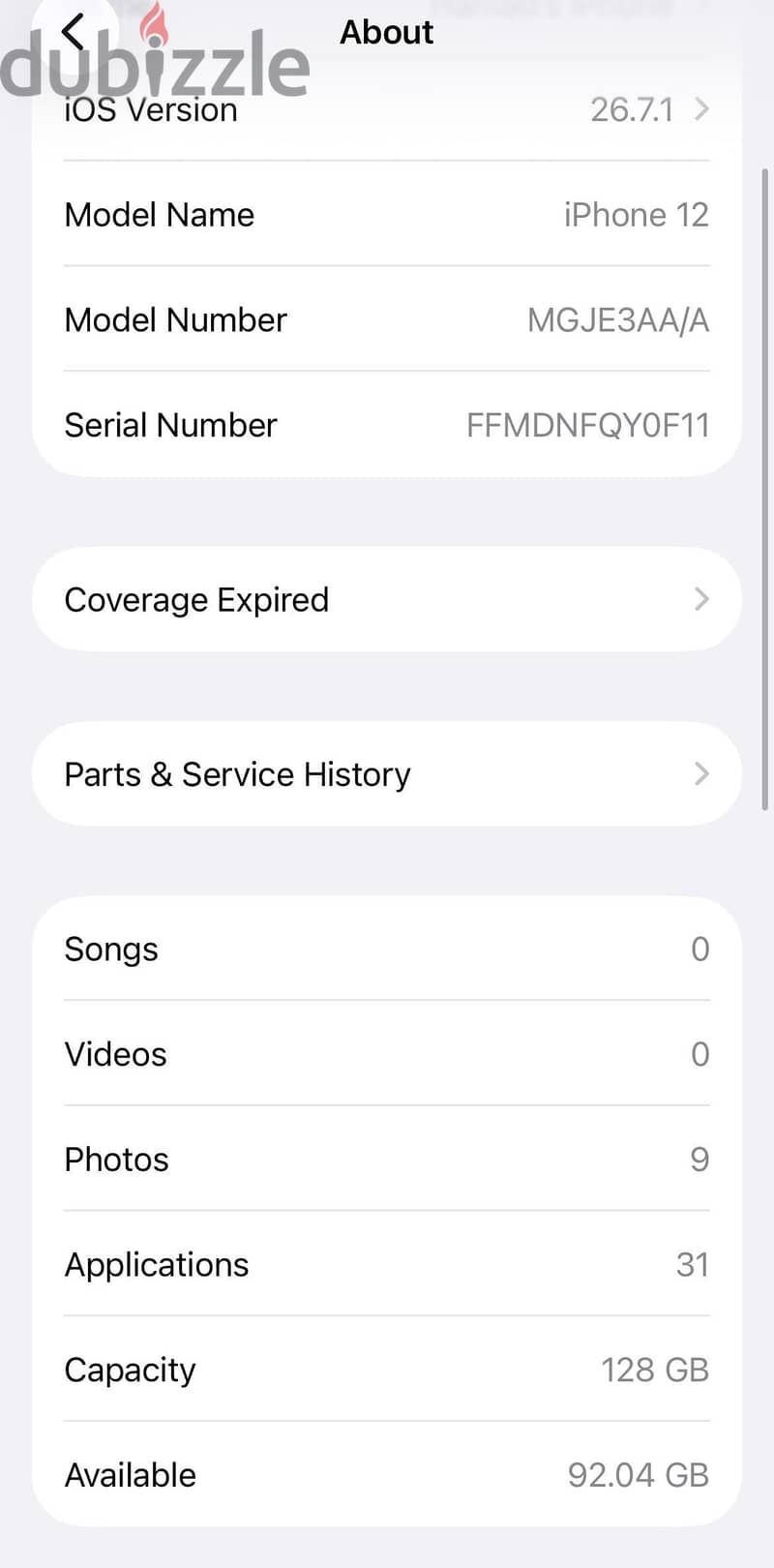
Task: Open the iOS Version details
Action: tap(387, 109)
